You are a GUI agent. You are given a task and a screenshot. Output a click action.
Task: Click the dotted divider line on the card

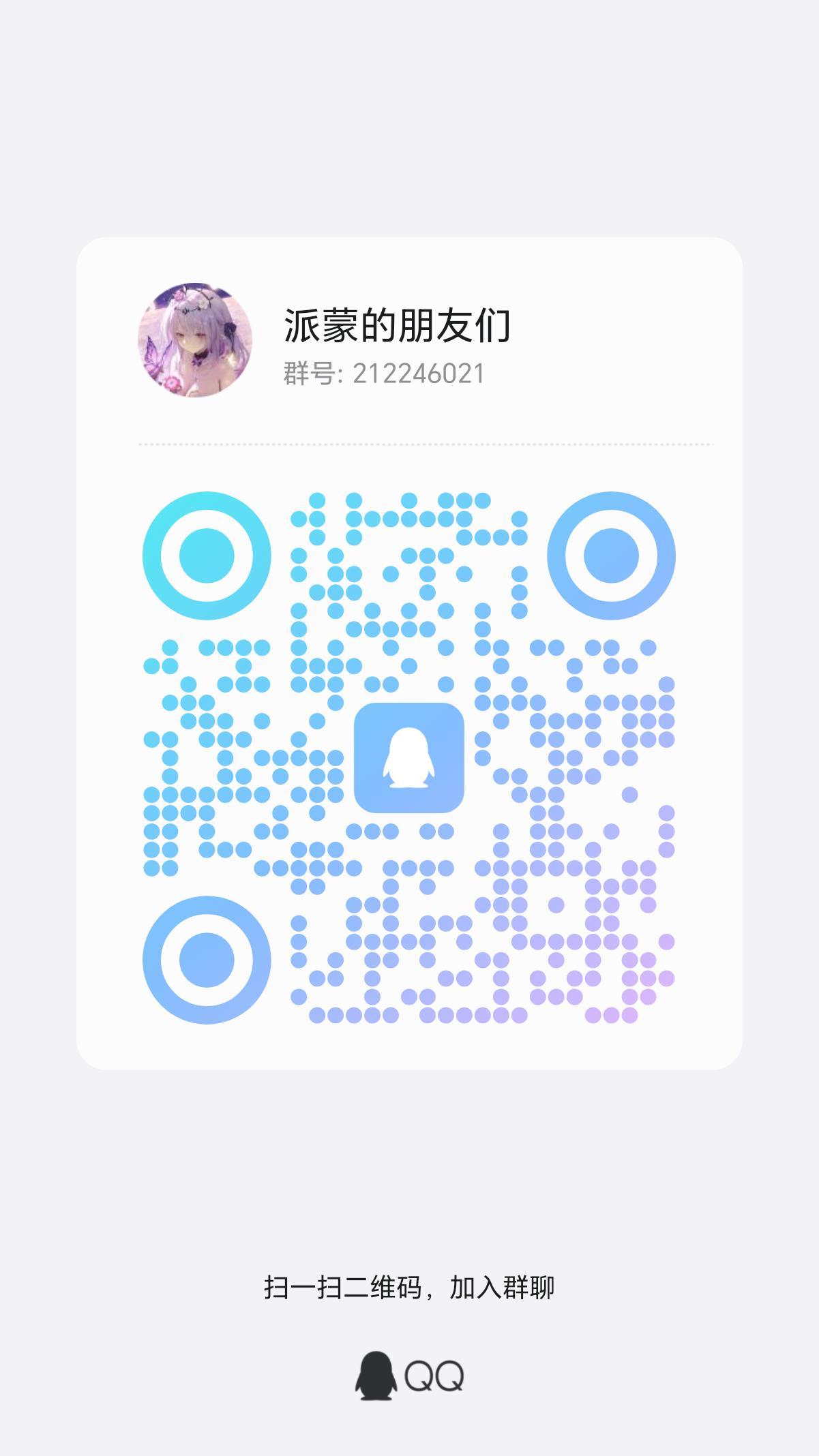(x=409, y=444)
